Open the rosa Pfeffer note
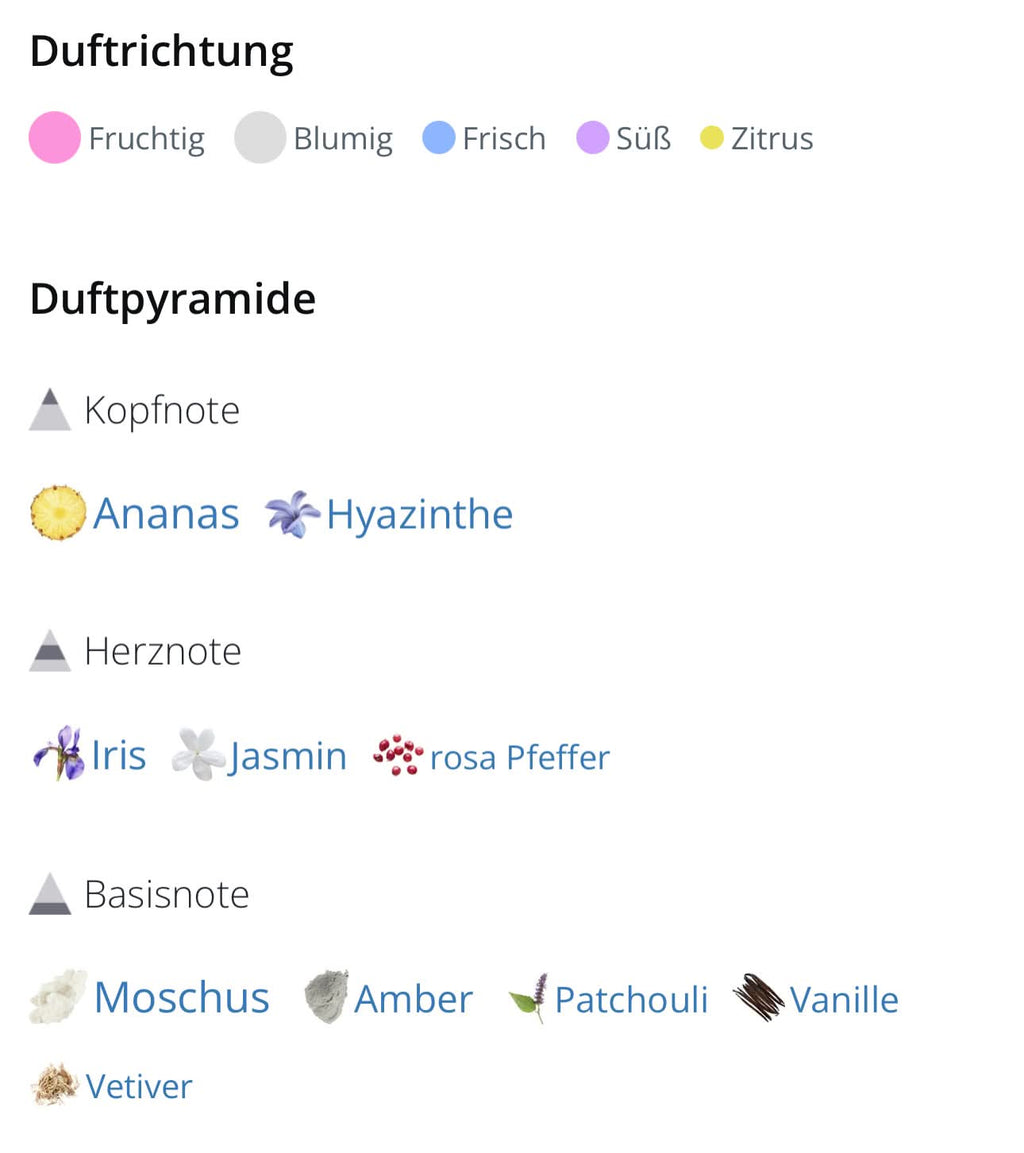The width and height of the screenshot is (1024, 1153). [519, 757]
